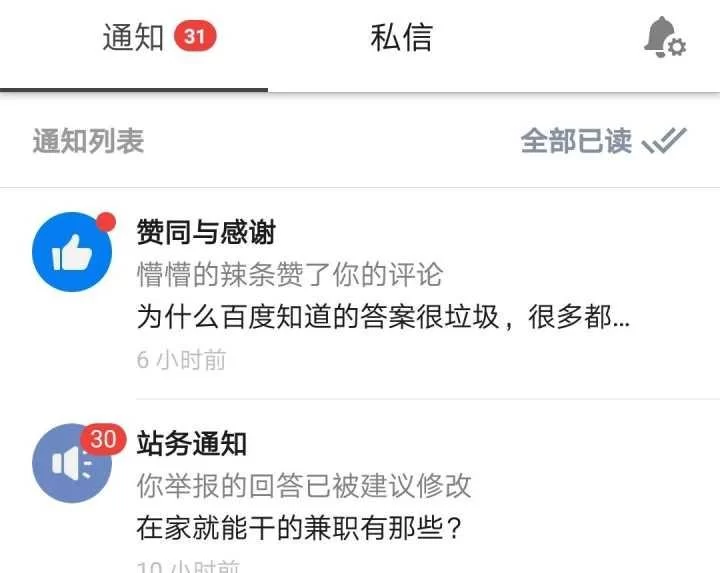Switch to the 私信 tab

click(401, 39)
